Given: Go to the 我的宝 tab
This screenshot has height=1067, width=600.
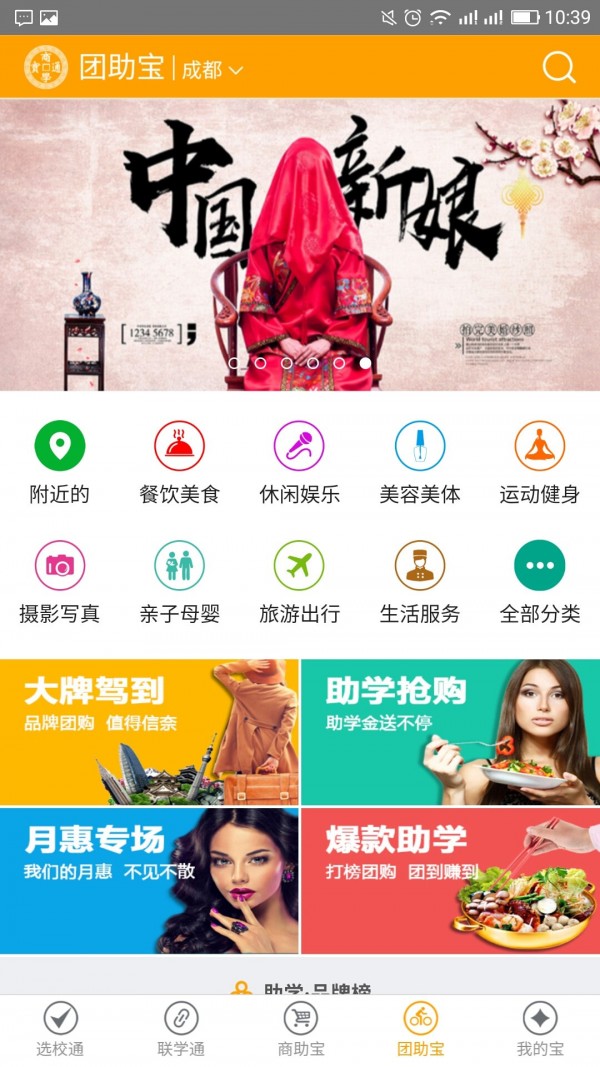Looking at the screenshot, I should pos(540,1030).
